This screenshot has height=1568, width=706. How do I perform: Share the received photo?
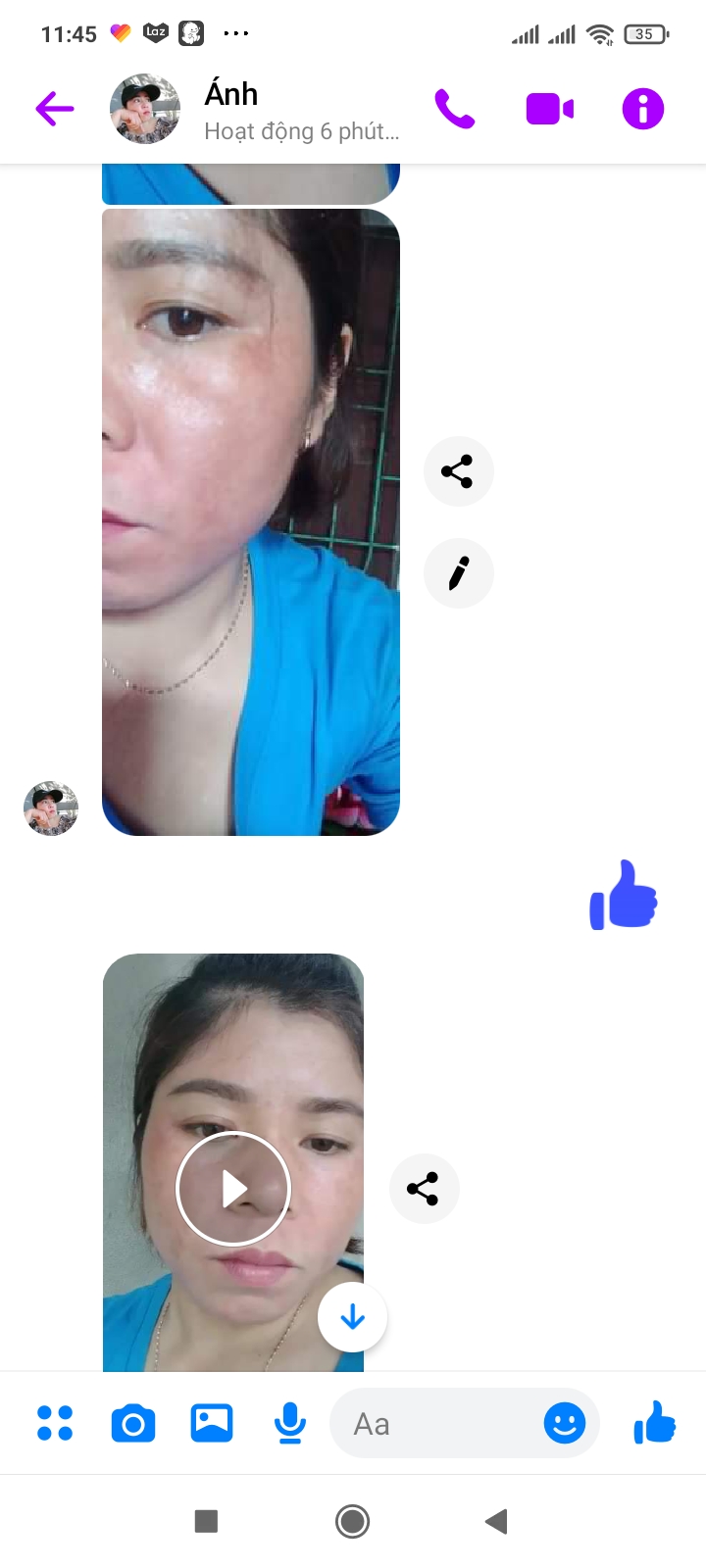pyautogui.click(x=458, y=471)
